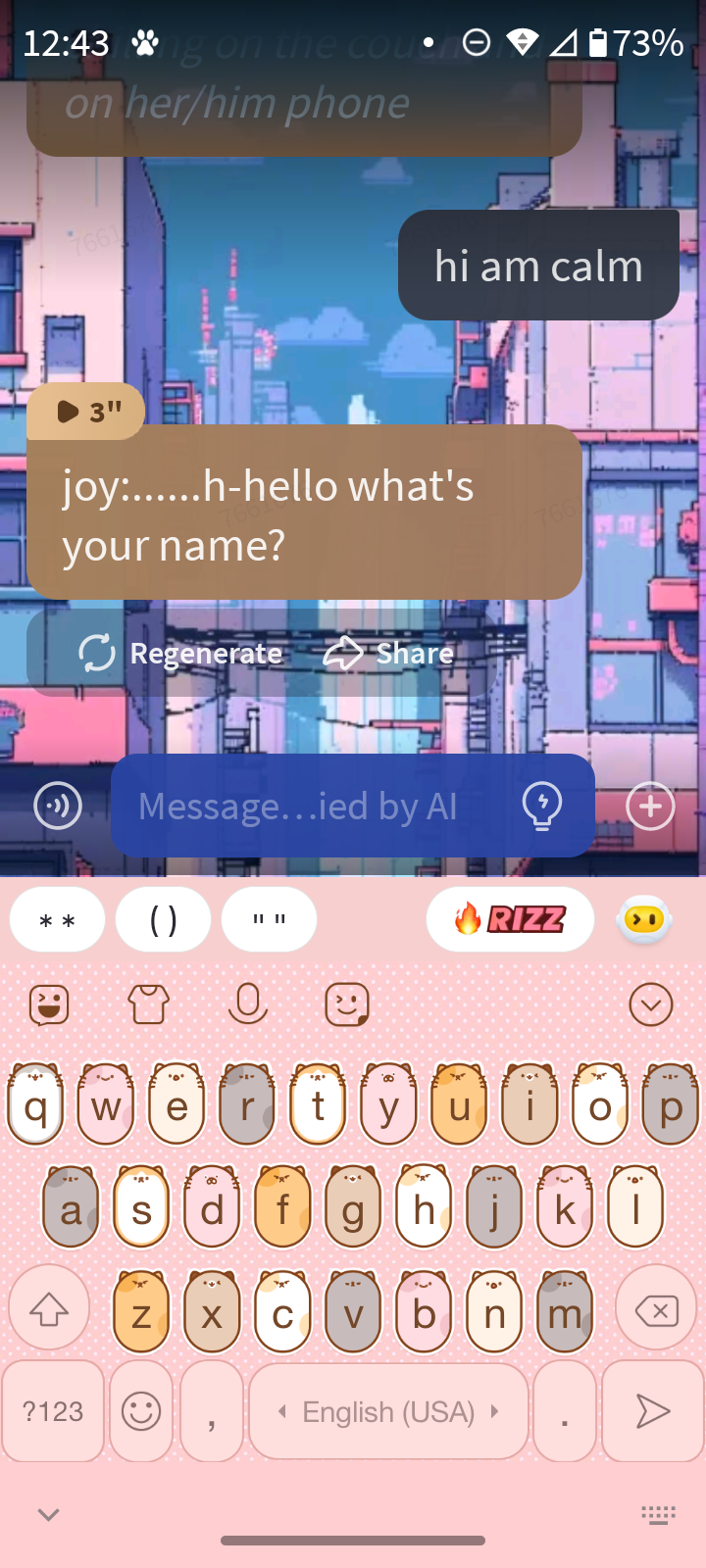Send the message with keyboard arrow key
This screenshot has height=1568, width=706.
coord(652,1411)
